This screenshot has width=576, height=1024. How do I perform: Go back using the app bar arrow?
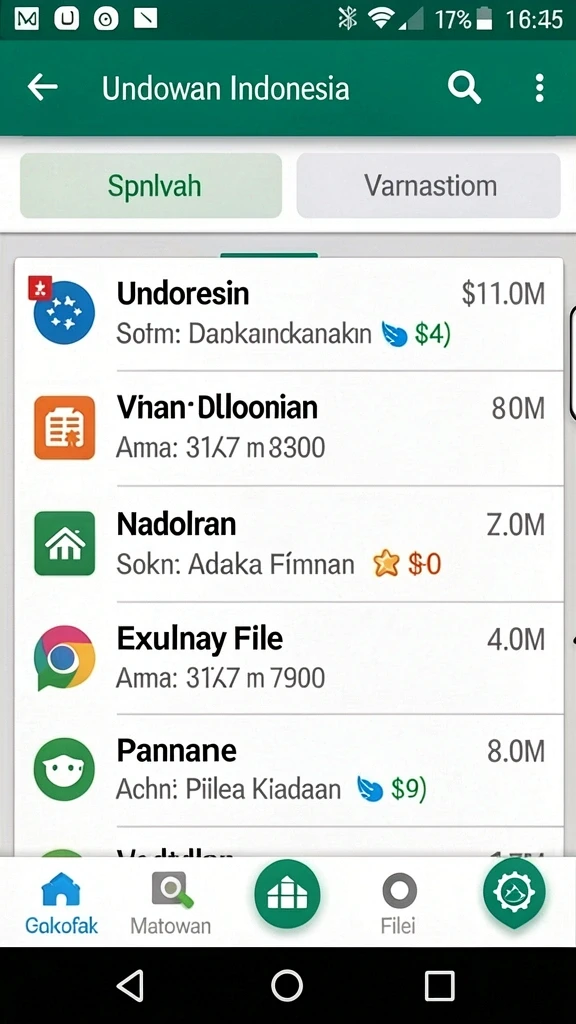42,87
